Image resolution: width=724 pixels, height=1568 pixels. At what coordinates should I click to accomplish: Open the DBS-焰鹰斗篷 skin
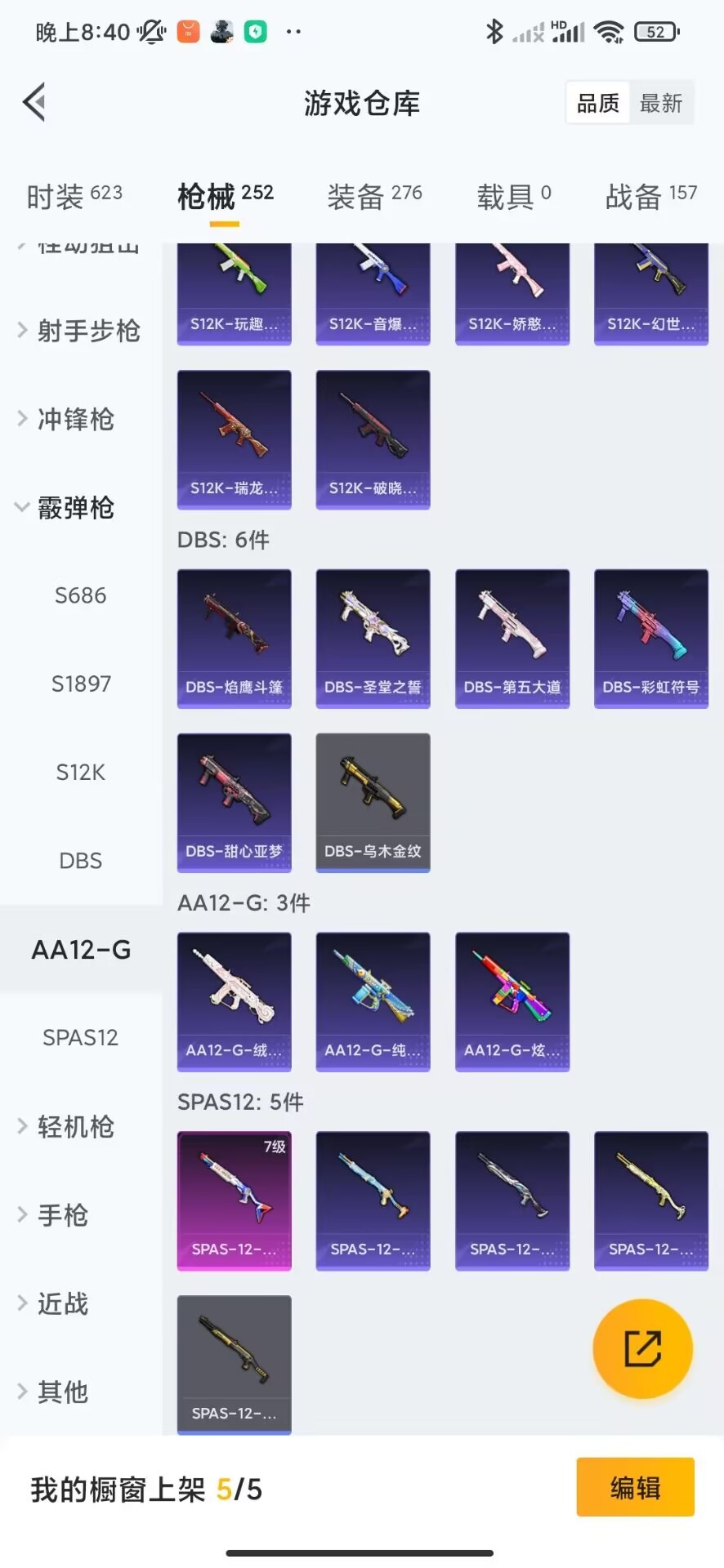[x=234, y=638]
